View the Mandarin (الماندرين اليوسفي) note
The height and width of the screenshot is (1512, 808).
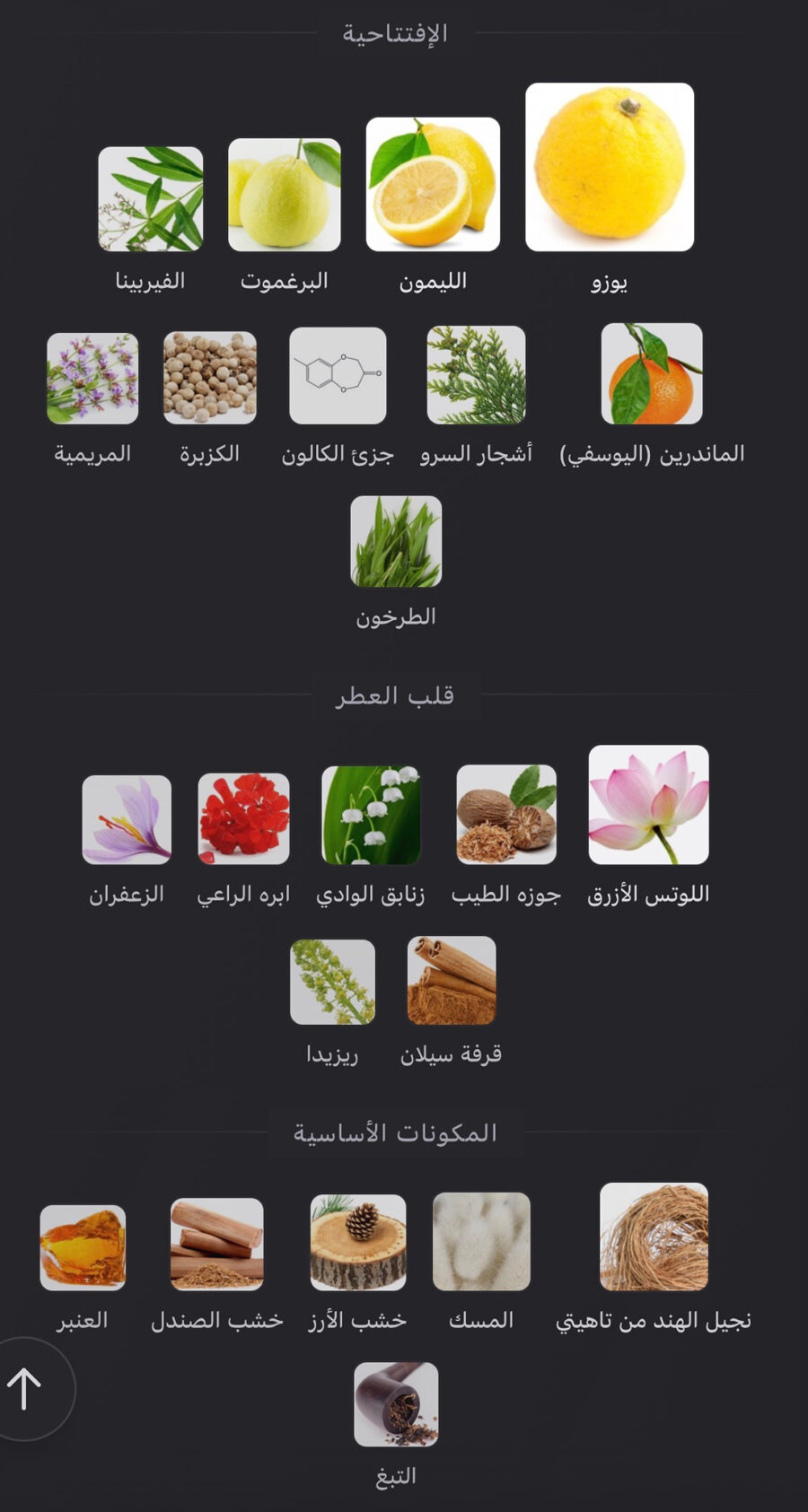(652, 374)
